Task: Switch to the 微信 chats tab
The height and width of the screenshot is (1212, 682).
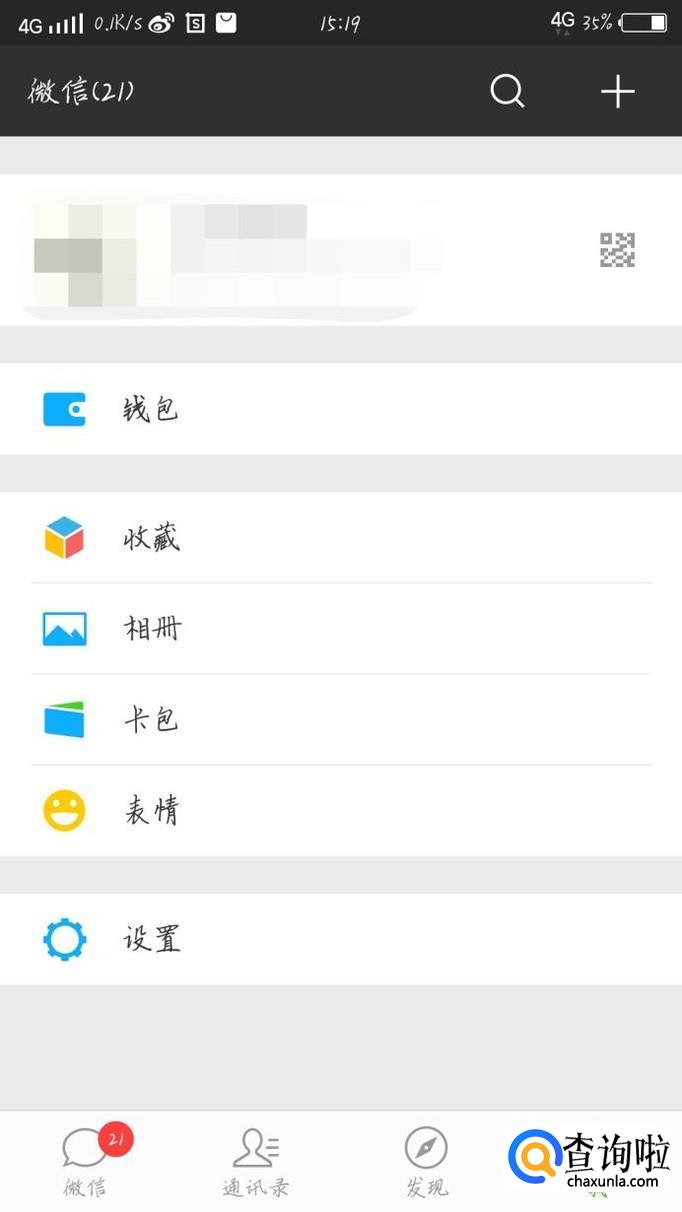Action: (x=86, y=1162)
